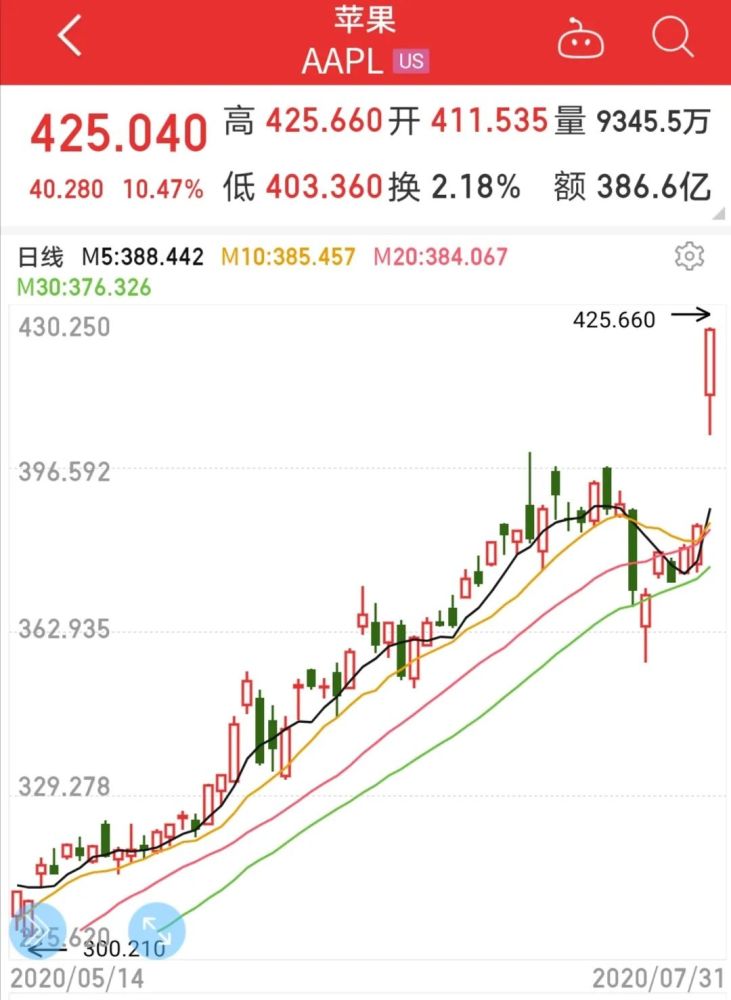Open the robot assistant icon
The height and width of the screenshot is (1000, 731).
tap(580, 39)
